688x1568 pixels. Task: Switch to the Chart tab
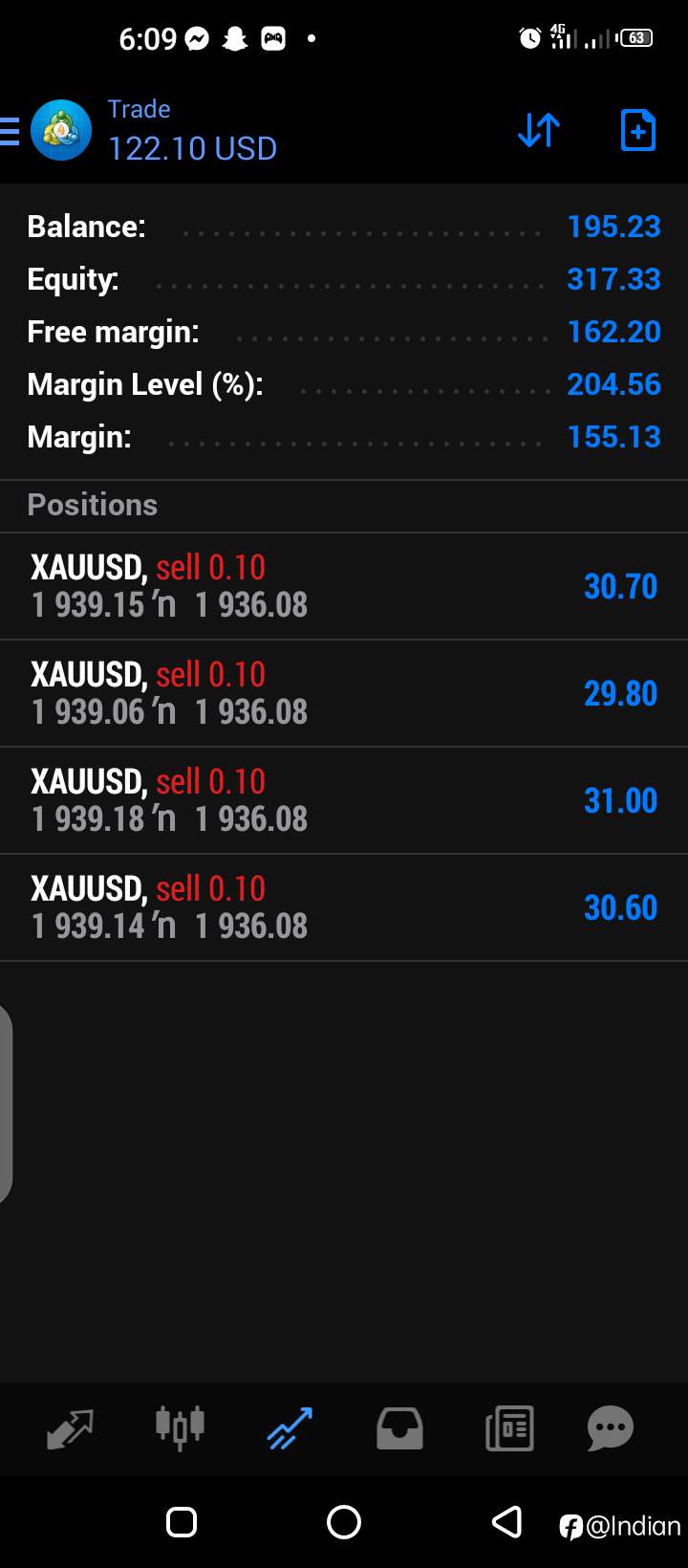point(180,1428)
